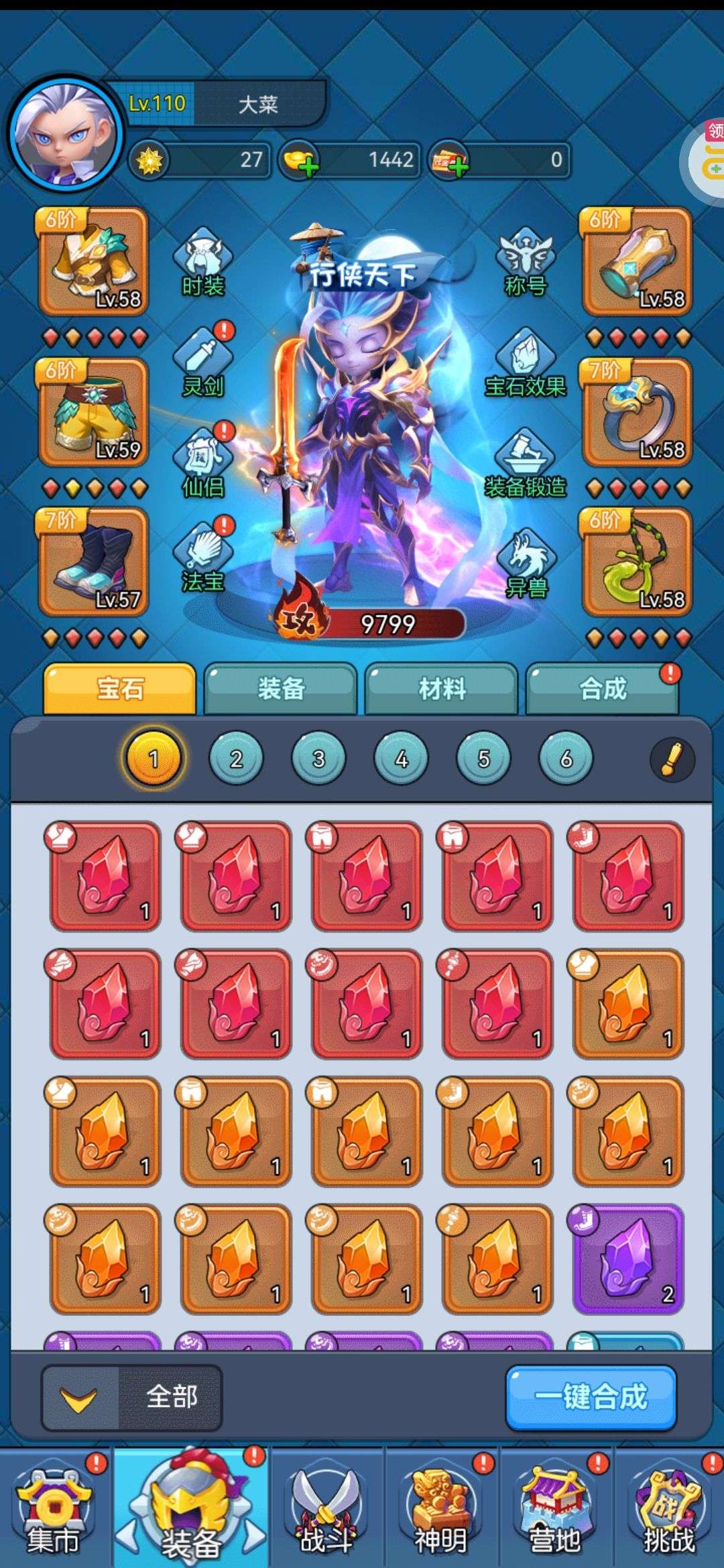Open the 法宝 treasure menu
Viewport: 724px width, 1568px height.
pos(202,558)
